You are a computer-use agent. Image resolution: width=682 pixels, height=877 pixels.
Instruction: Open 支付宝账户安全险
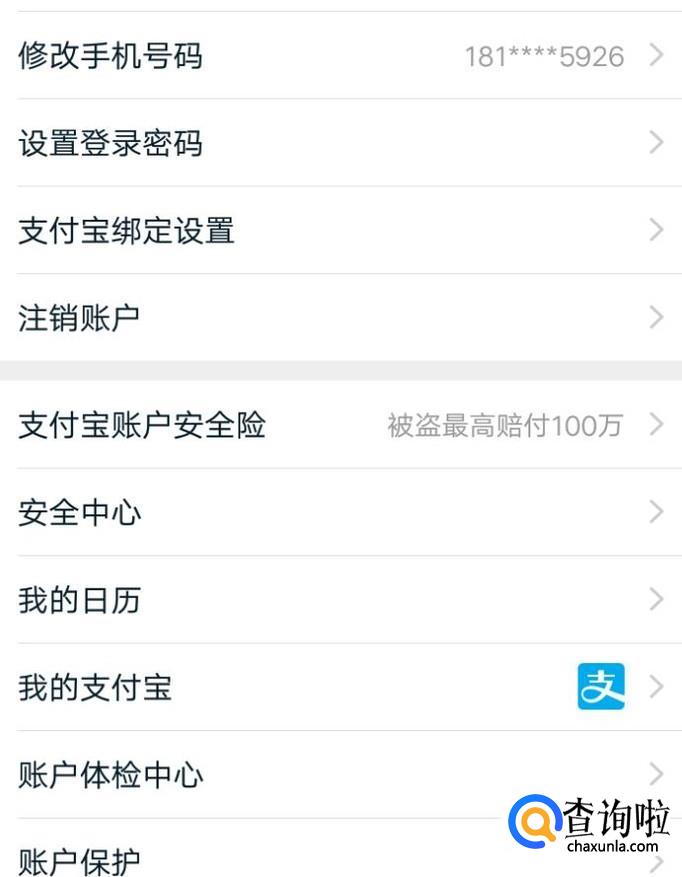pos(142,425)
